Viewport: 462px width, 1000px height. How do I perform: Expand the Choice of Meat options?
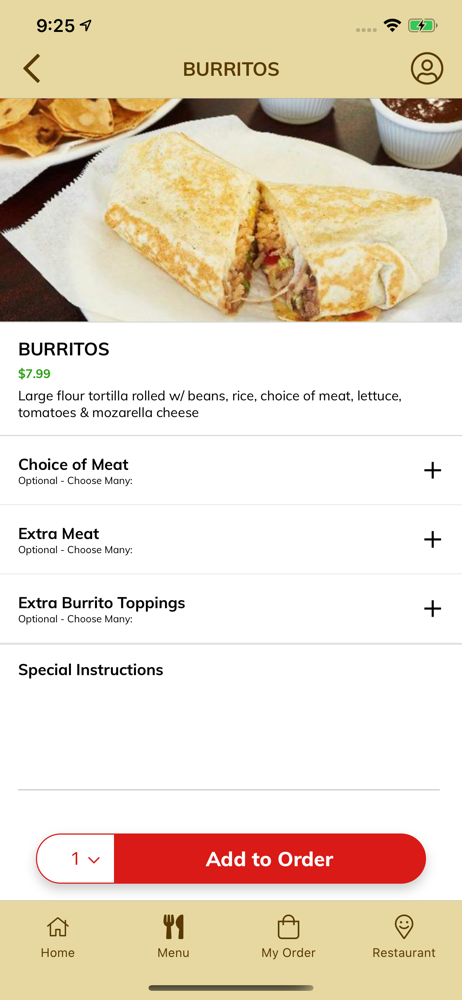pos(231,471)
